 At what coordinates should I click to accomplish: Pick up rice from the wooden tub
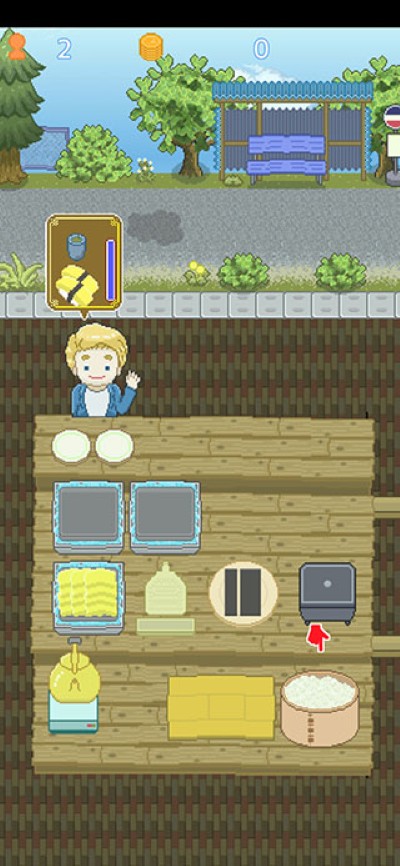coord(320,707)
